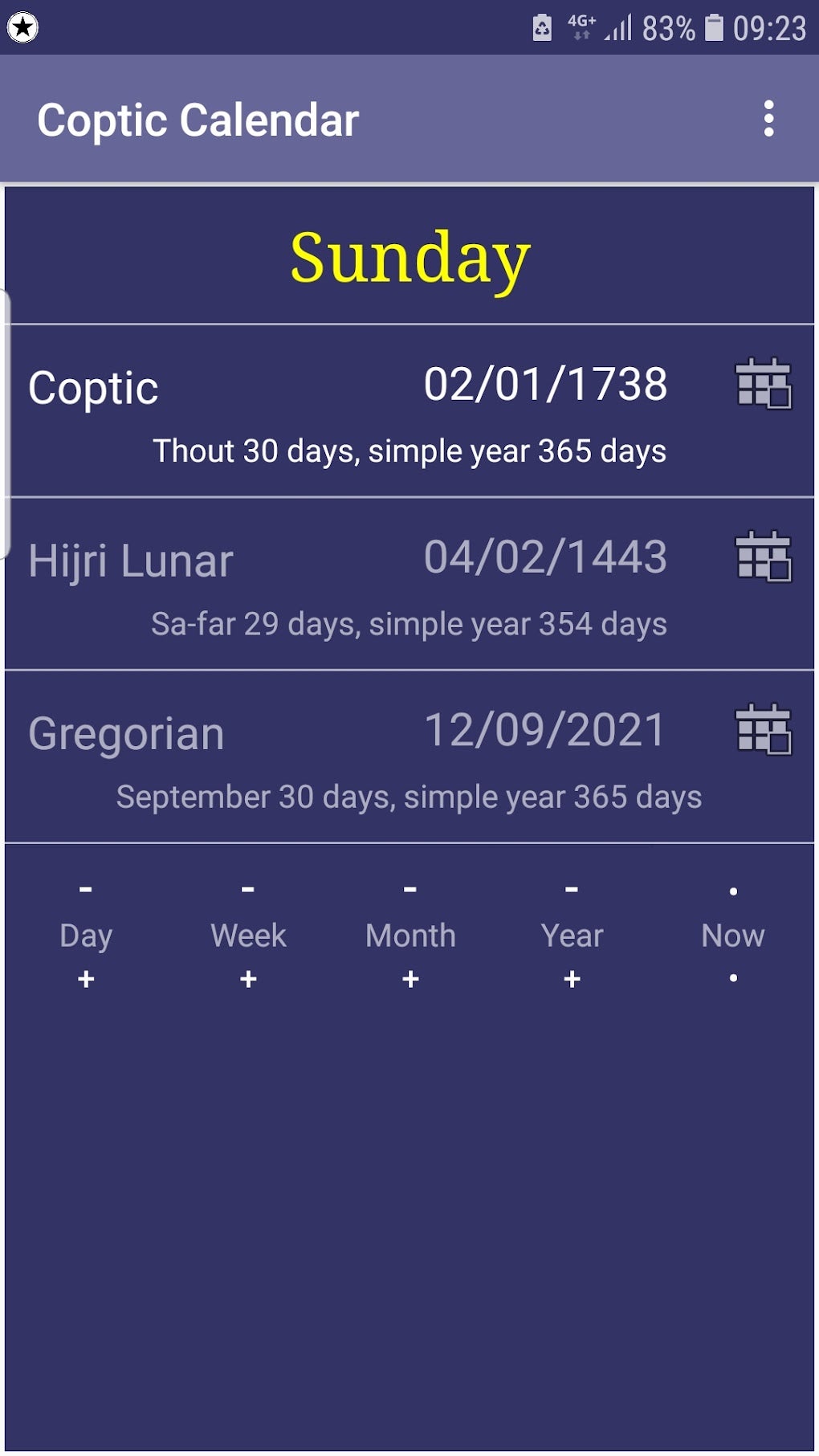
Task: Subtract one Week using the minus control
Action: 247,889
